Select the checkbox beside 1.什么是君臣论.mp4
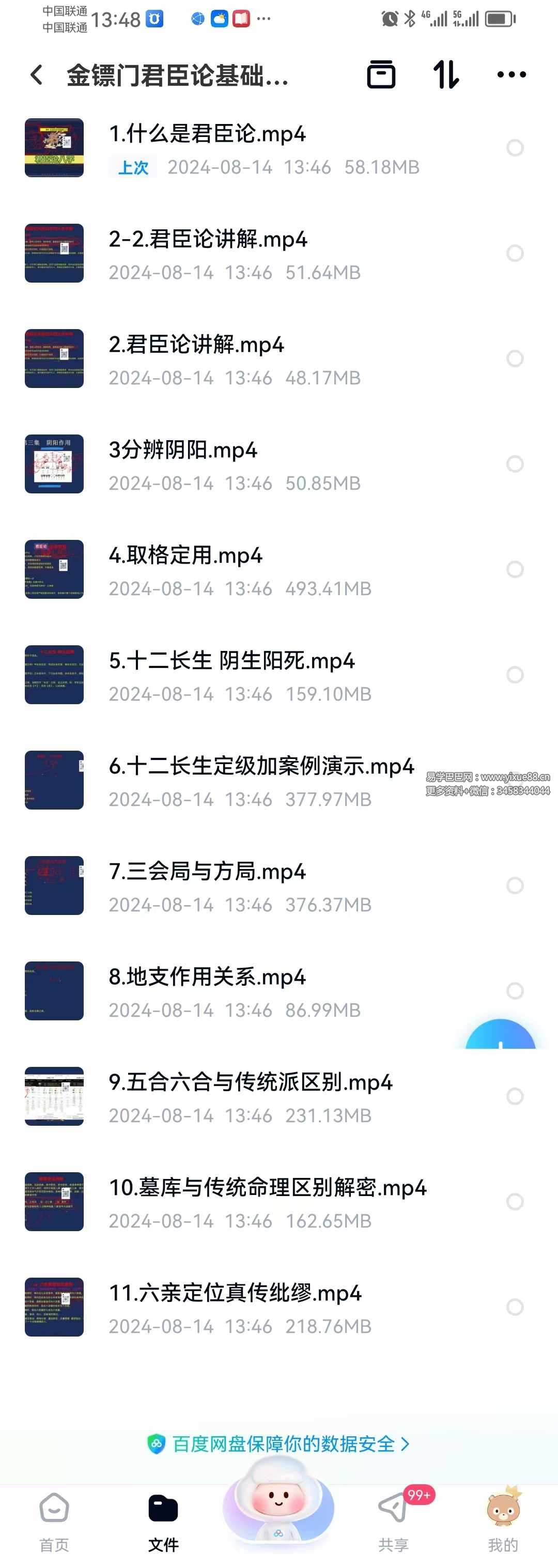The height and width of the screenshot is (1568, 558). click(514, 148)
